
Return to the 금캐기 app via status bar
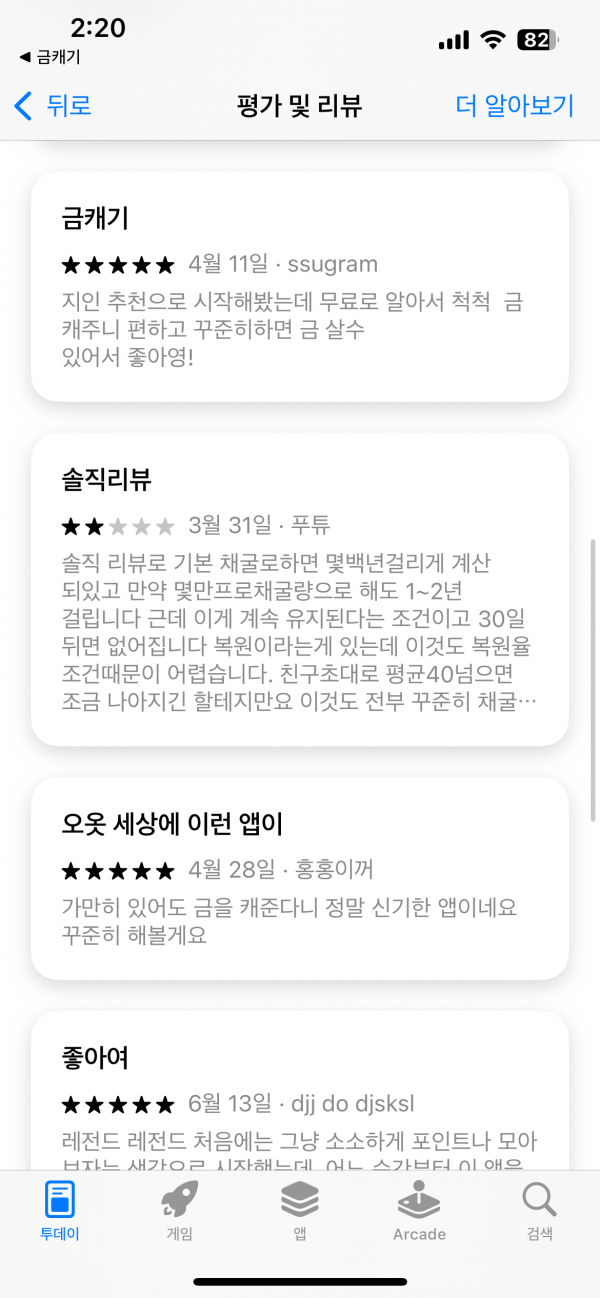50,57
